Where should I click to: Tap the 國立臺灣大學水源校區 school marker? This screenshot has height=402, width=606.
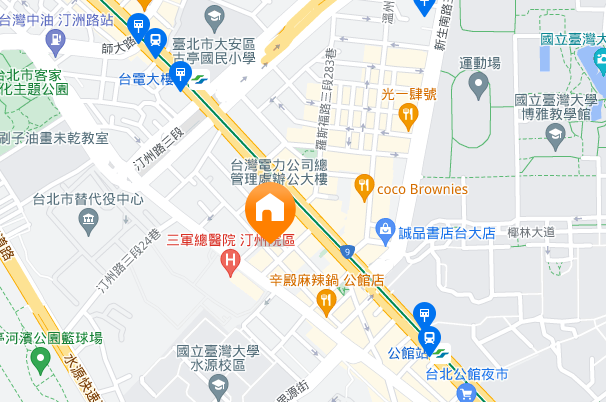coord(216,386)
